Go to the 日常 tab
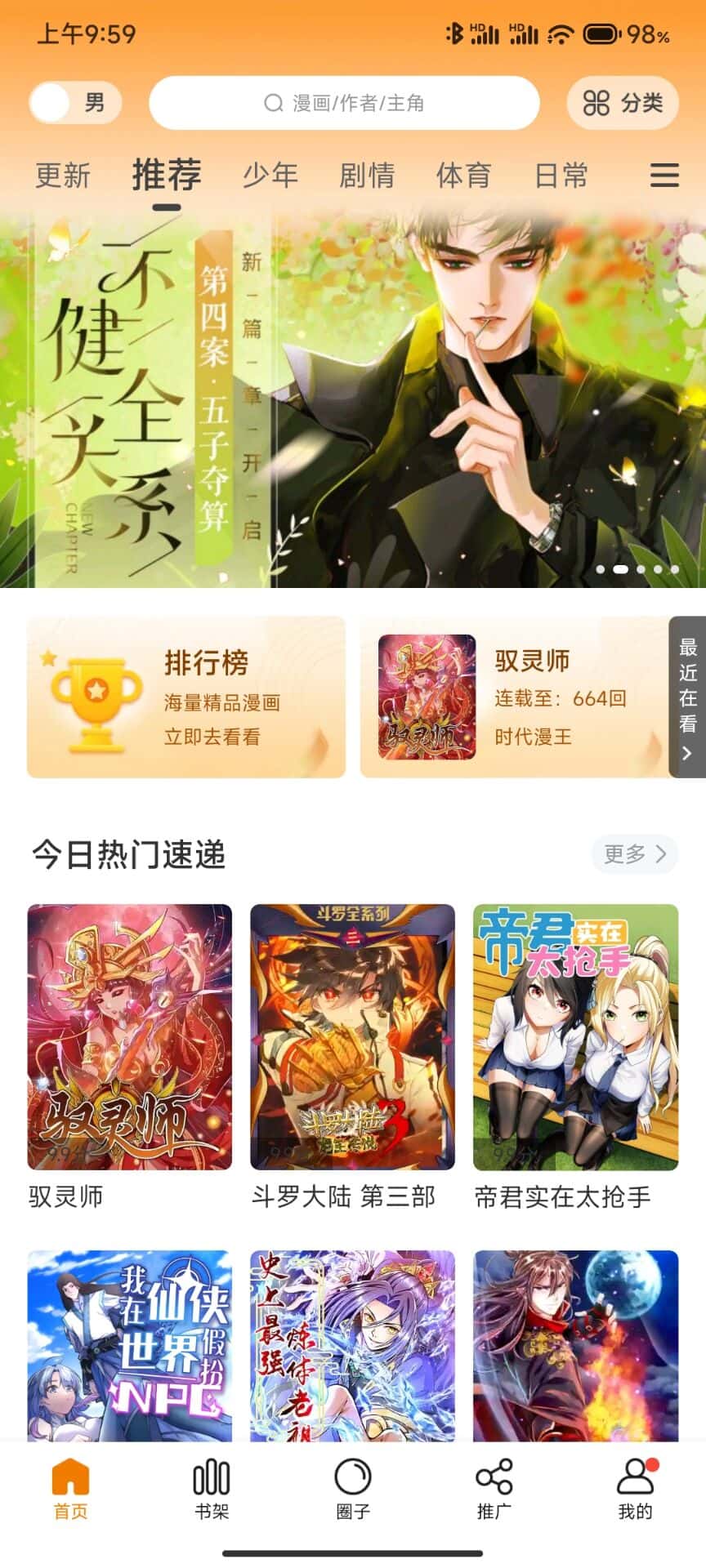 point(561,175)
